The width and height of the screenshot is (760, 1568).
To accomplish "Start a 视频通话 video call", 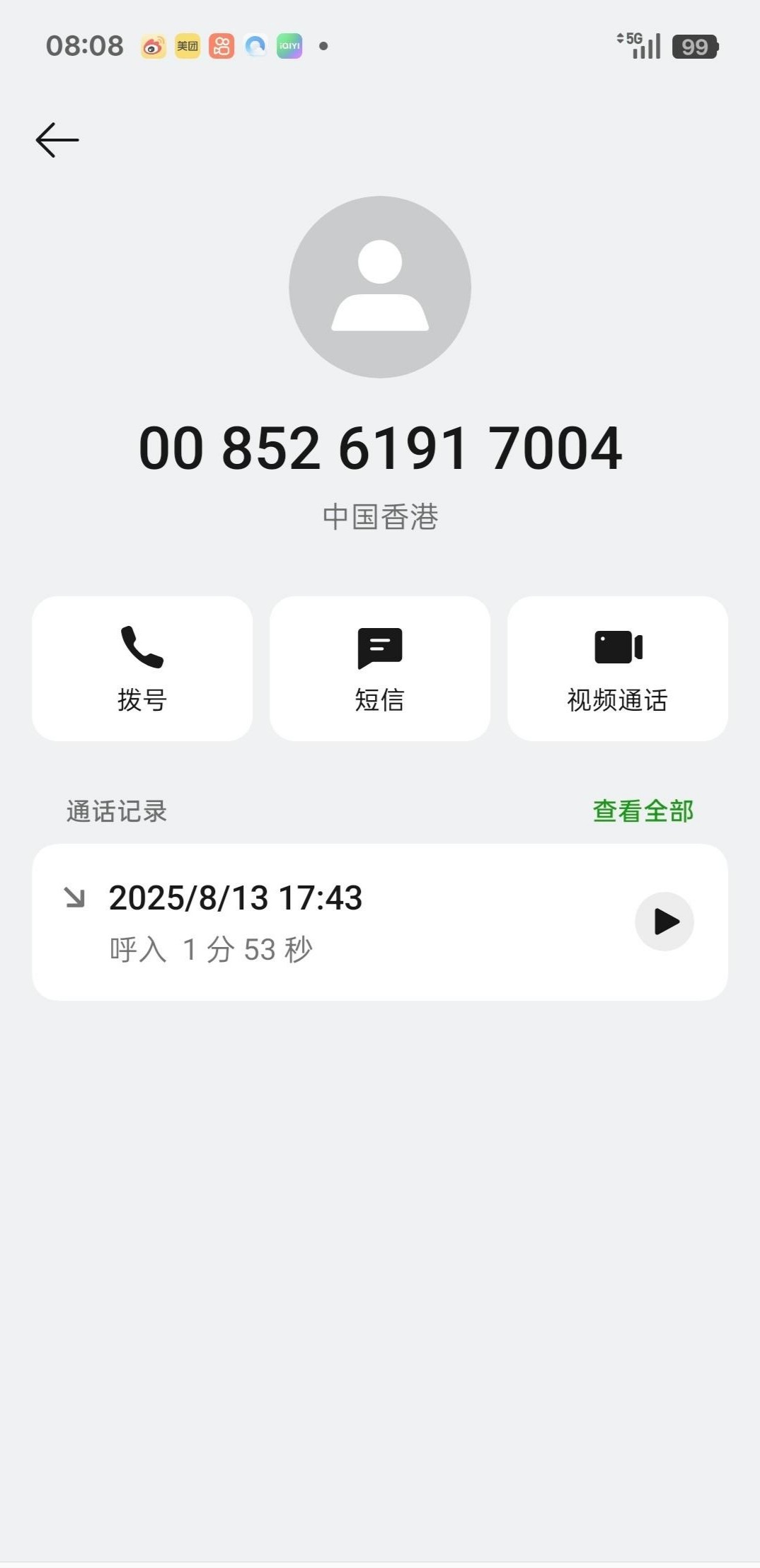I will [x=618, y=668].
